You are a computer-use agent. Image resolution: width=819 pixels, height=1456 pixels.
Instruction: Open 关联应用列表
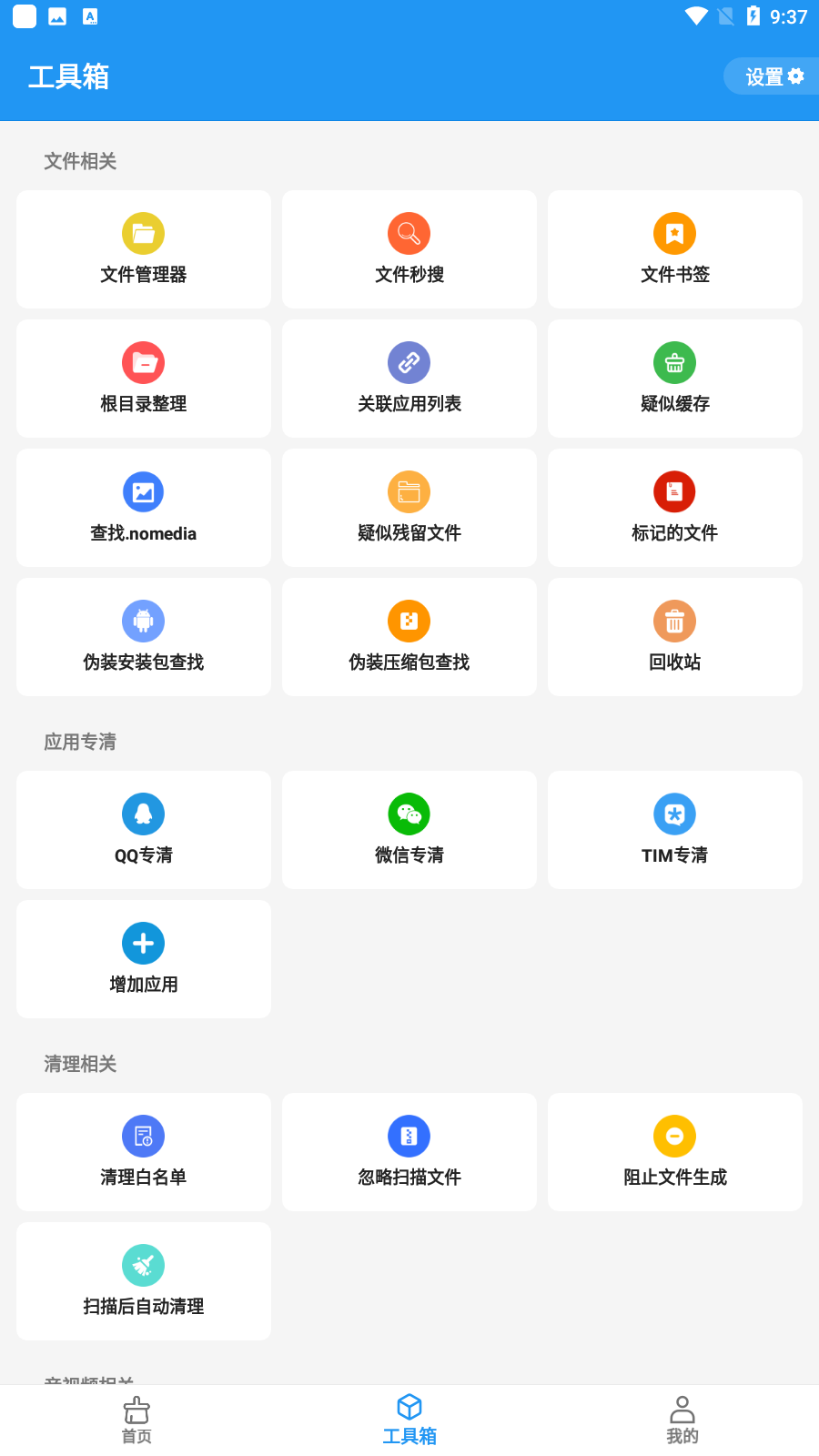click(x=409, y=379)
